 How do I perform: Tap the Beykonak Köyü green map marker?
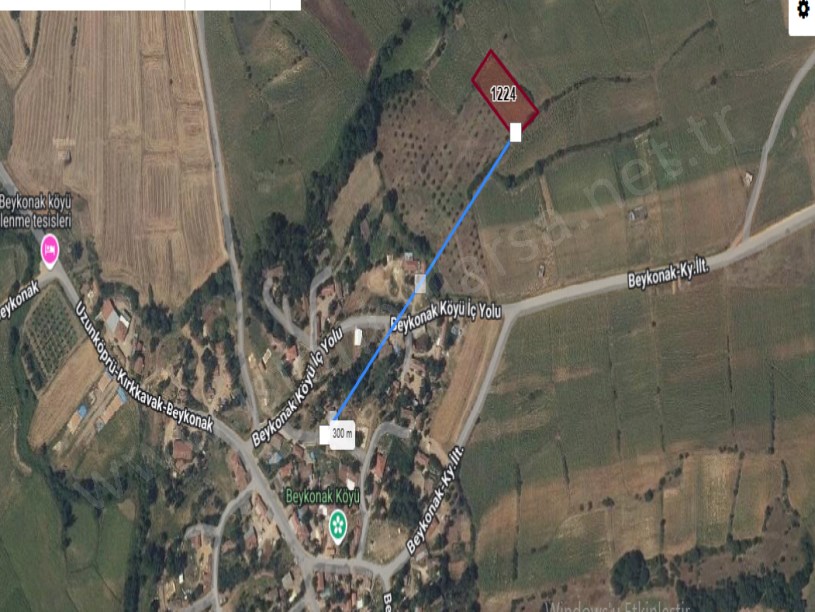click(x=338, y=522)
